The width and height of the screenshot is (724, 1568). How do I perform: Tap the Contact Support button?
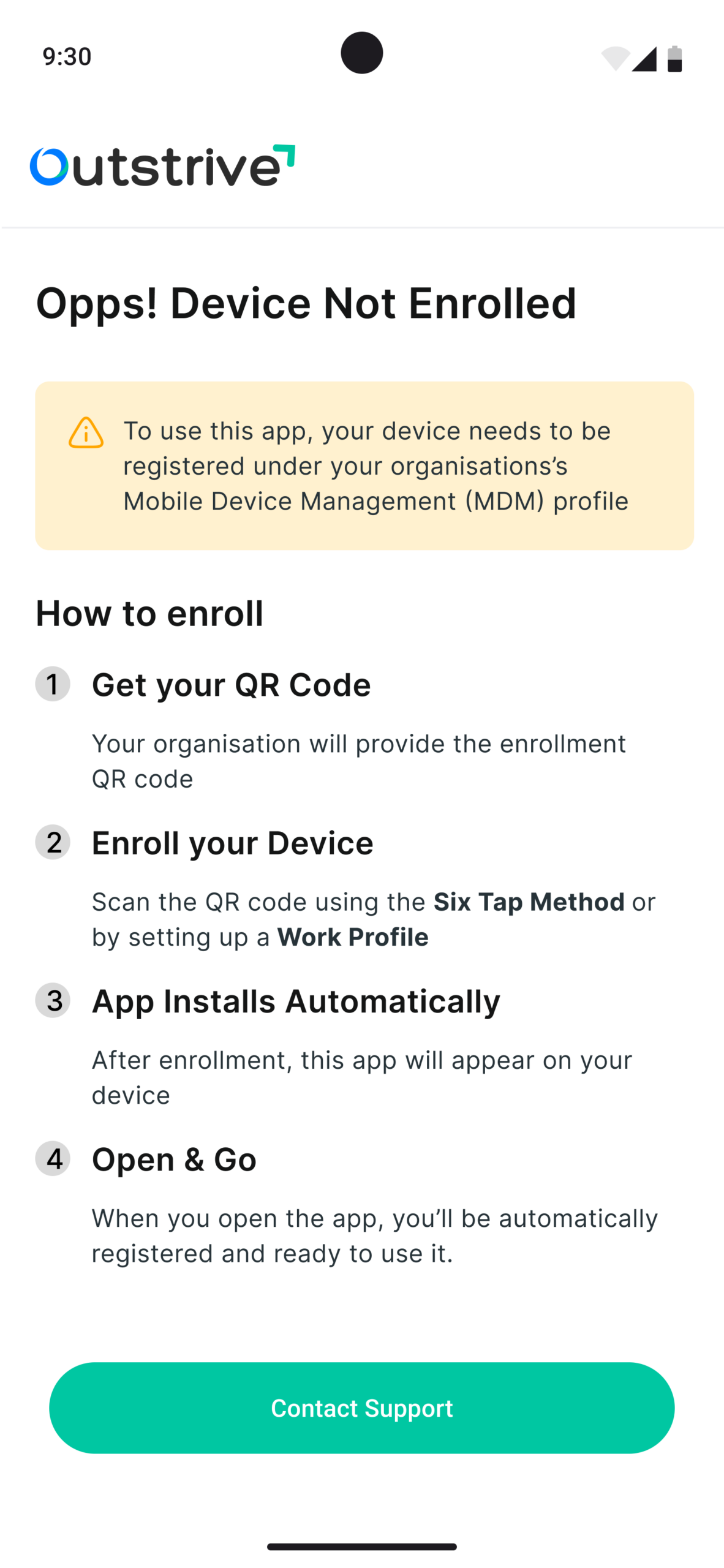coord(361,1408)
